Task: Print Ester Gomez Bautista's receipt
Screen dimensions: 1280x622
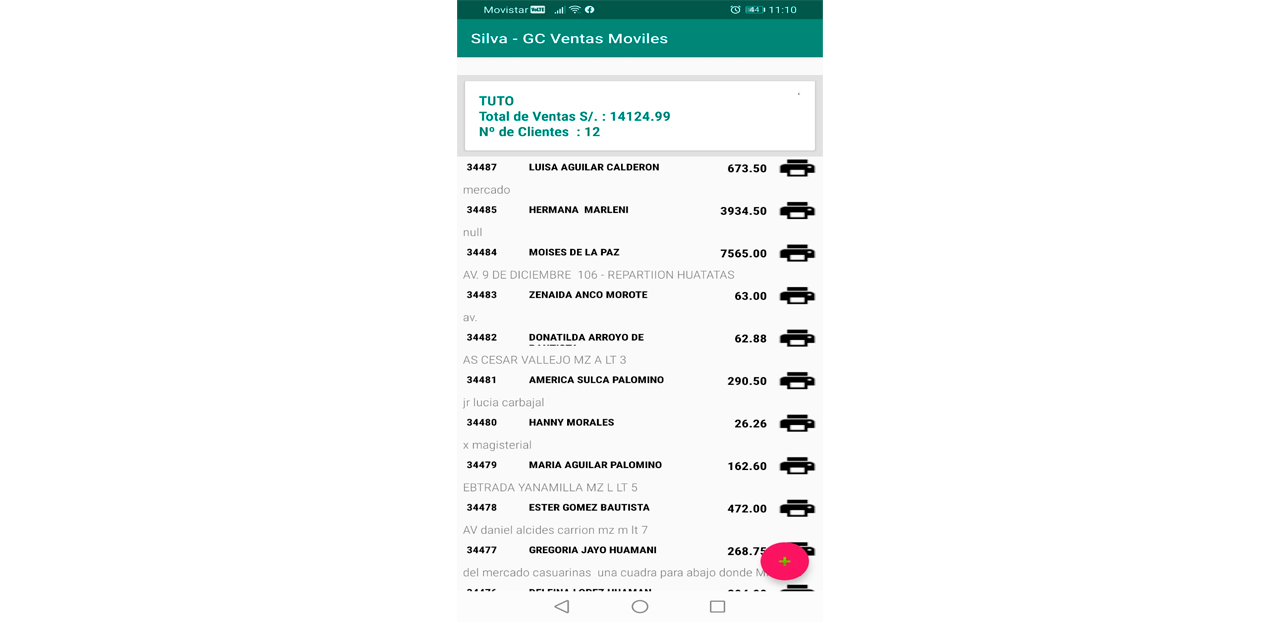Action: 797,509
